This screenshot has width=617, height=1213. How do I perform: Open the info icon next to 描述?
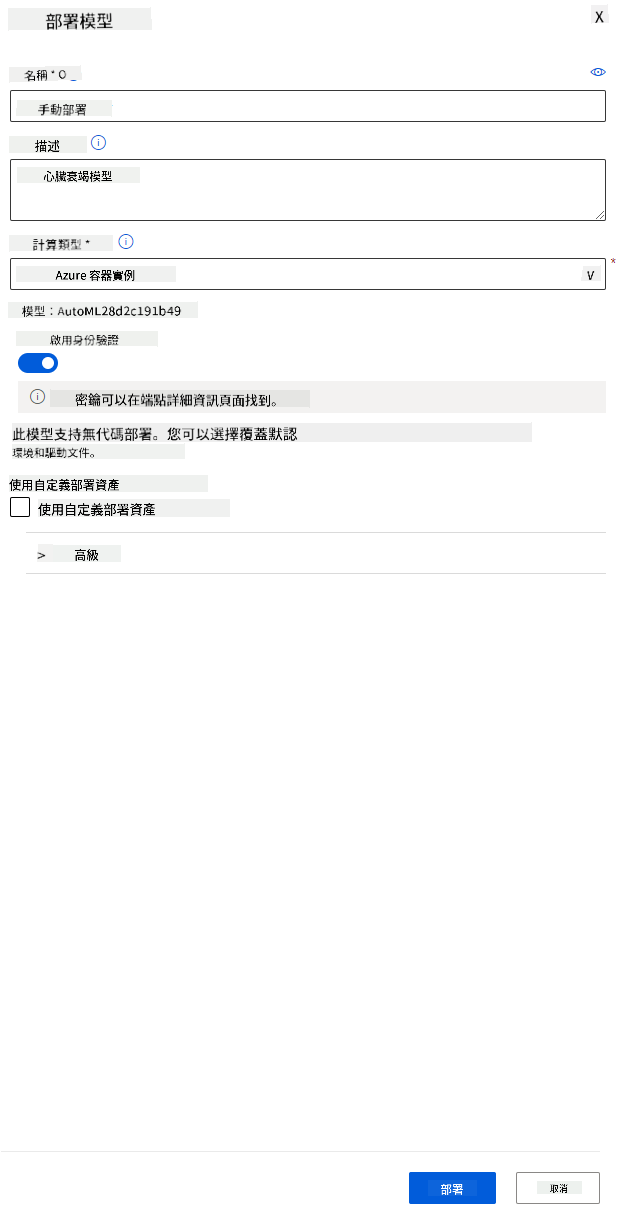(98, 143)
